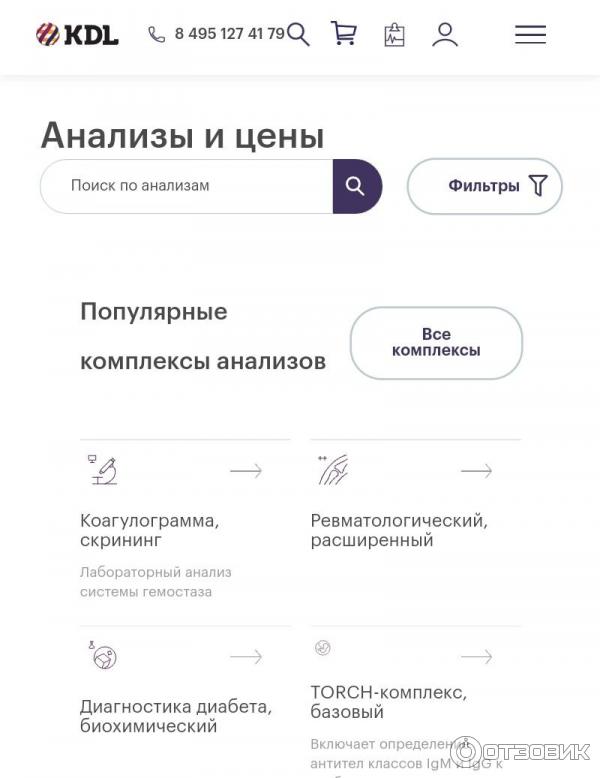
Task: Open the test results clipboard icon
Action: (x=394, y=35)
